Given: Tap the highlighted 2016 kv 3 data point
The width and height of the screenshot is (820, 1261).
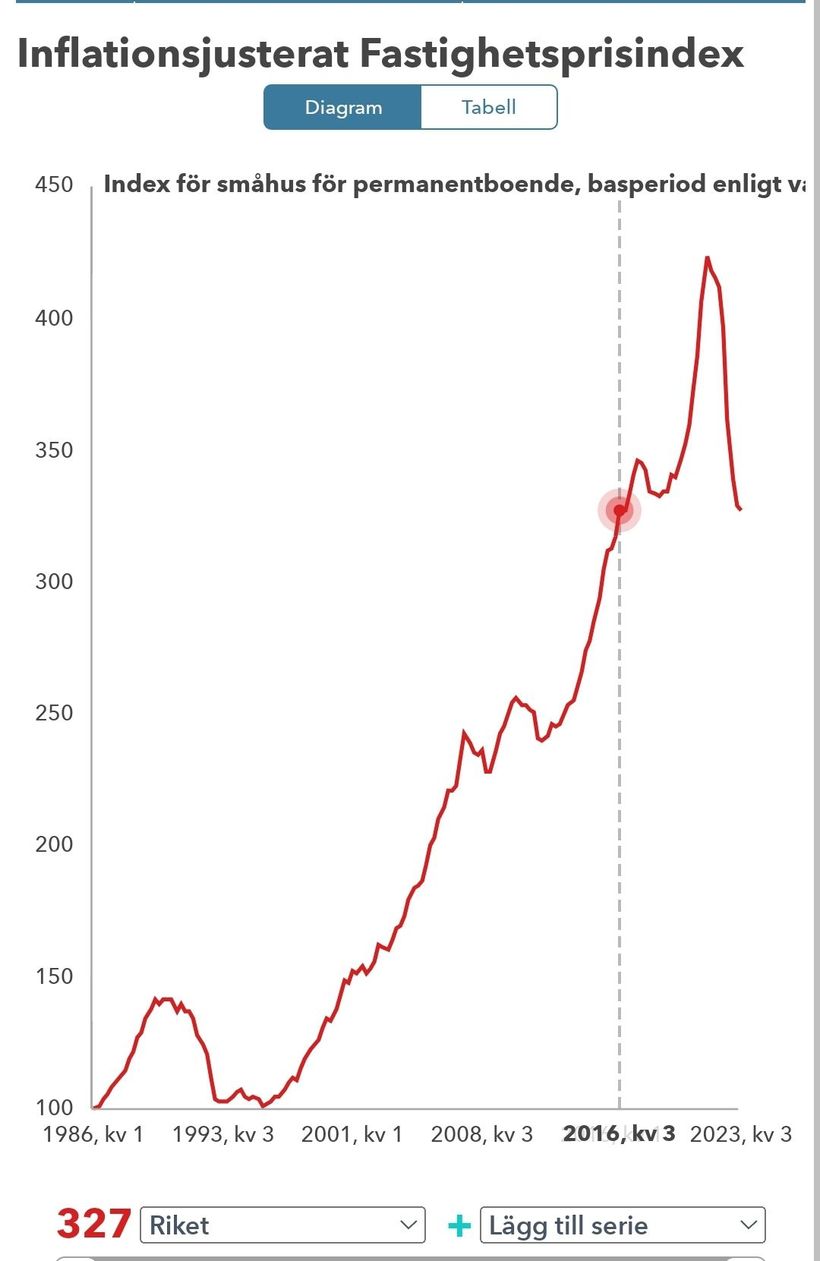Looking at the screenshot, I should click(619, 510).
